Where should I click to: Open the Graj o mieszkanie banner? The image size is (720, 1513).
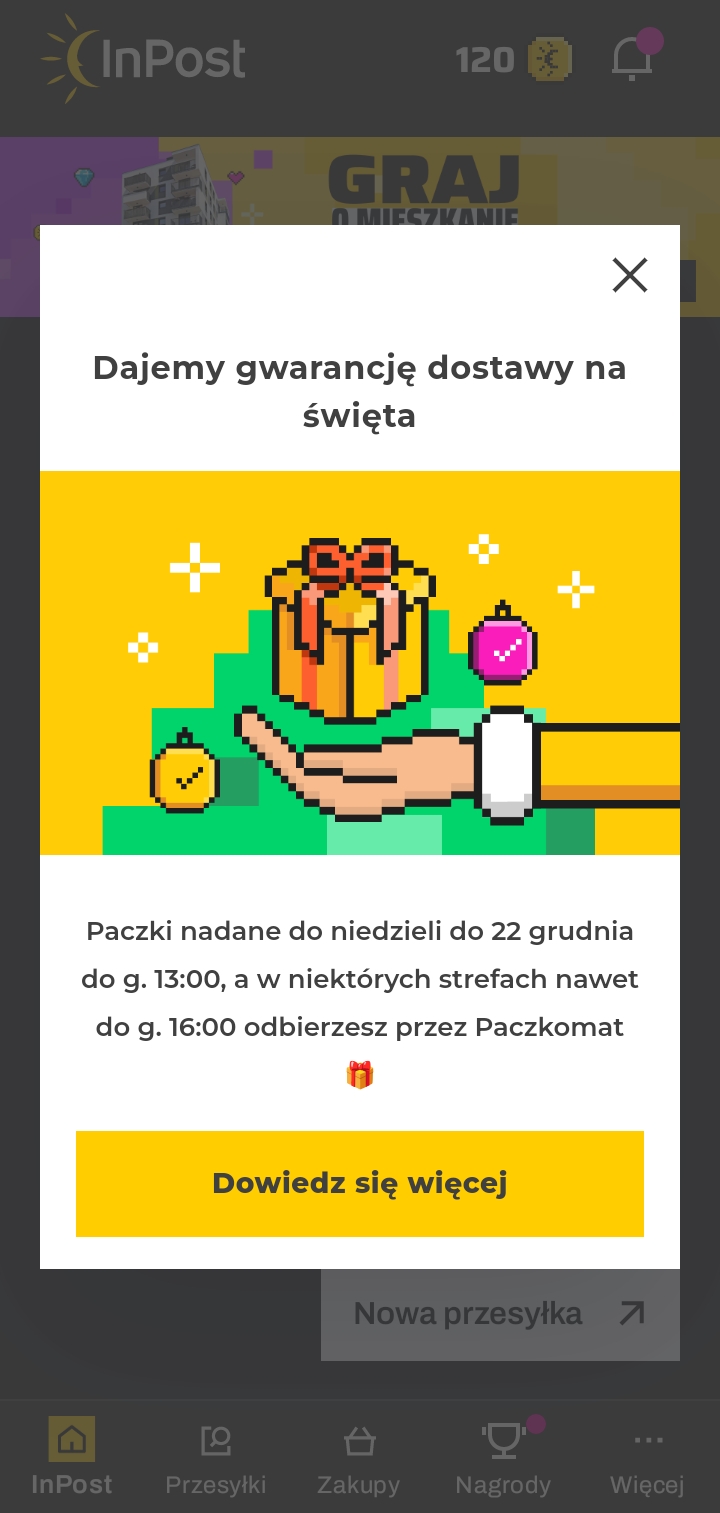click(360, 181)
